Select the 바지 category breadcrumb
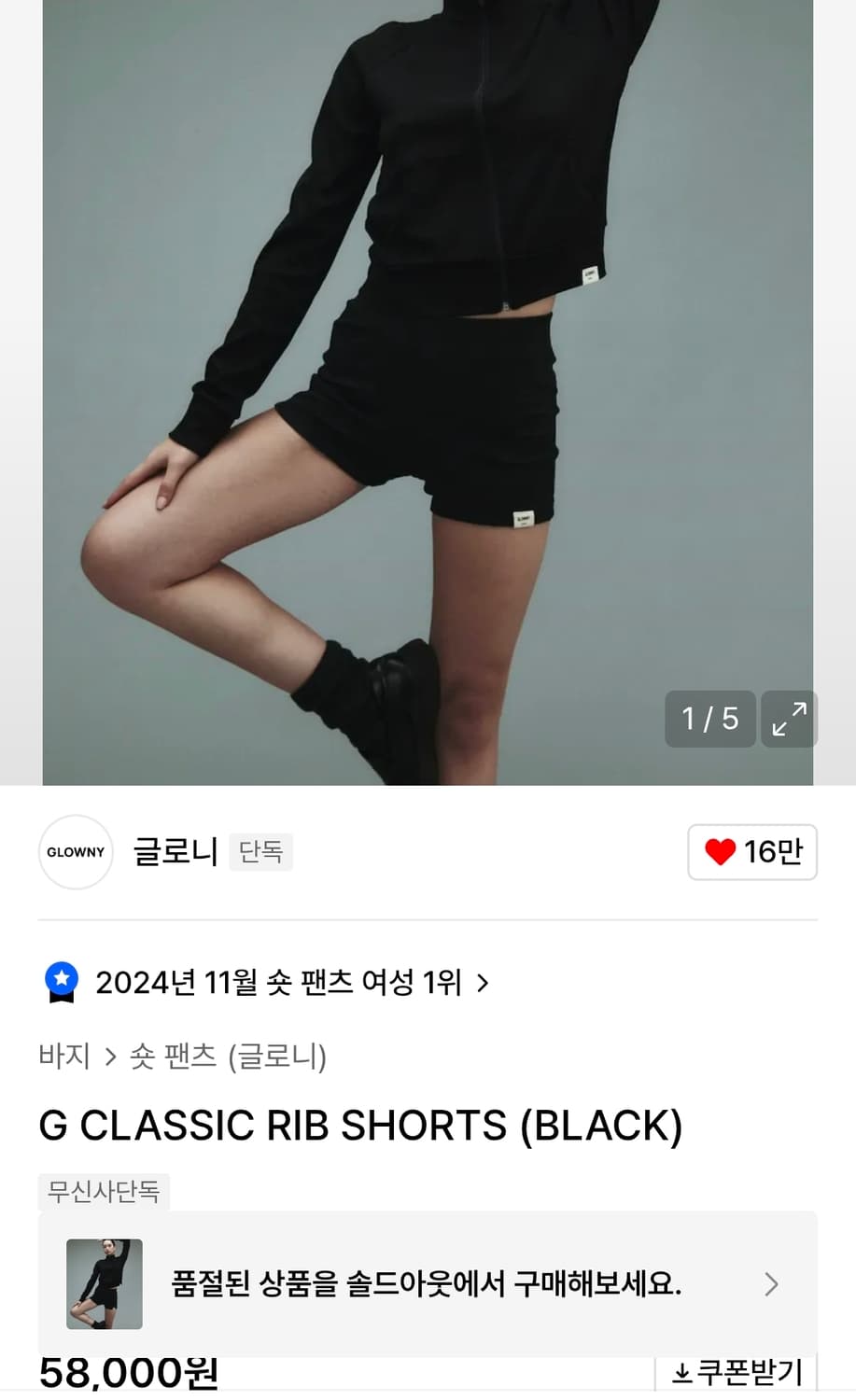Screen dimensions: 856x1400 63,1057
